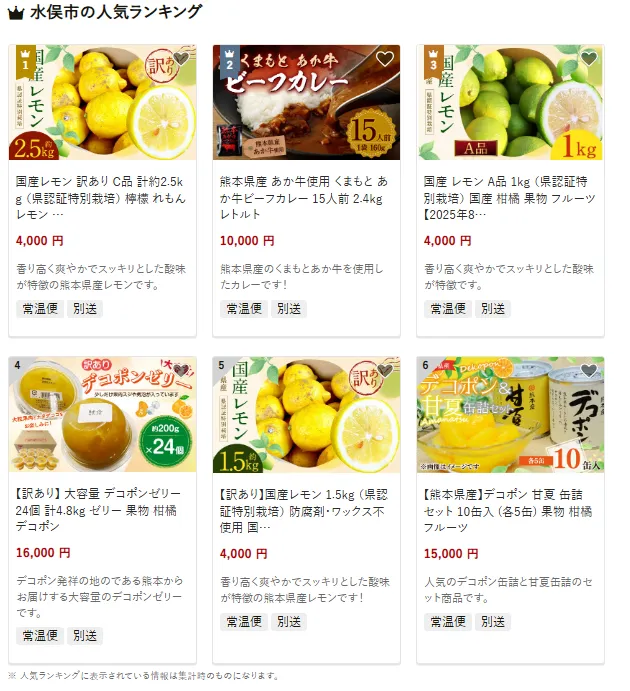Add the A品 1kg lemon to favorites
The width and height of the screenshot is (630, 691).
588,59
